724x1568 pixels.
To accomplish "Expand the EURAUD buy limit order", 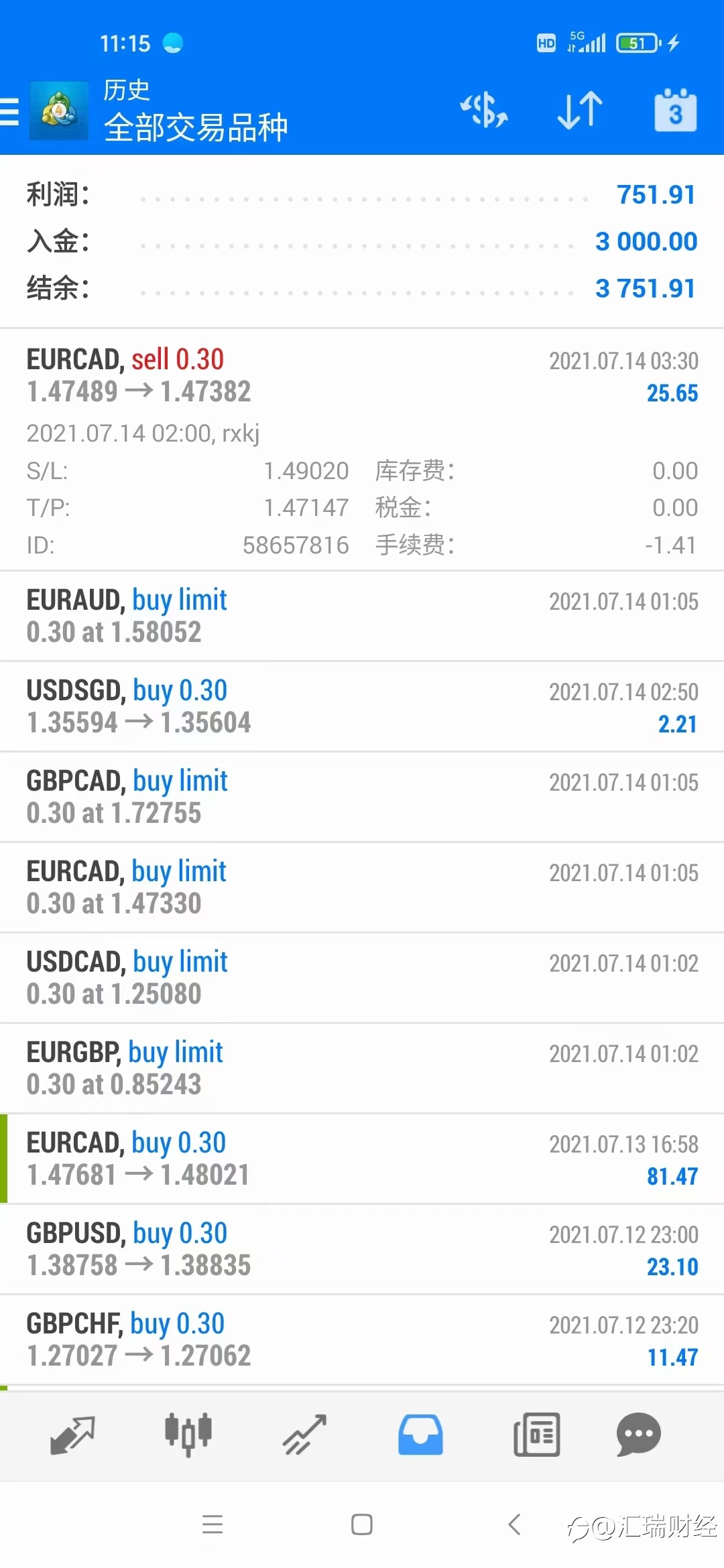I will click(x=362, y=616).
